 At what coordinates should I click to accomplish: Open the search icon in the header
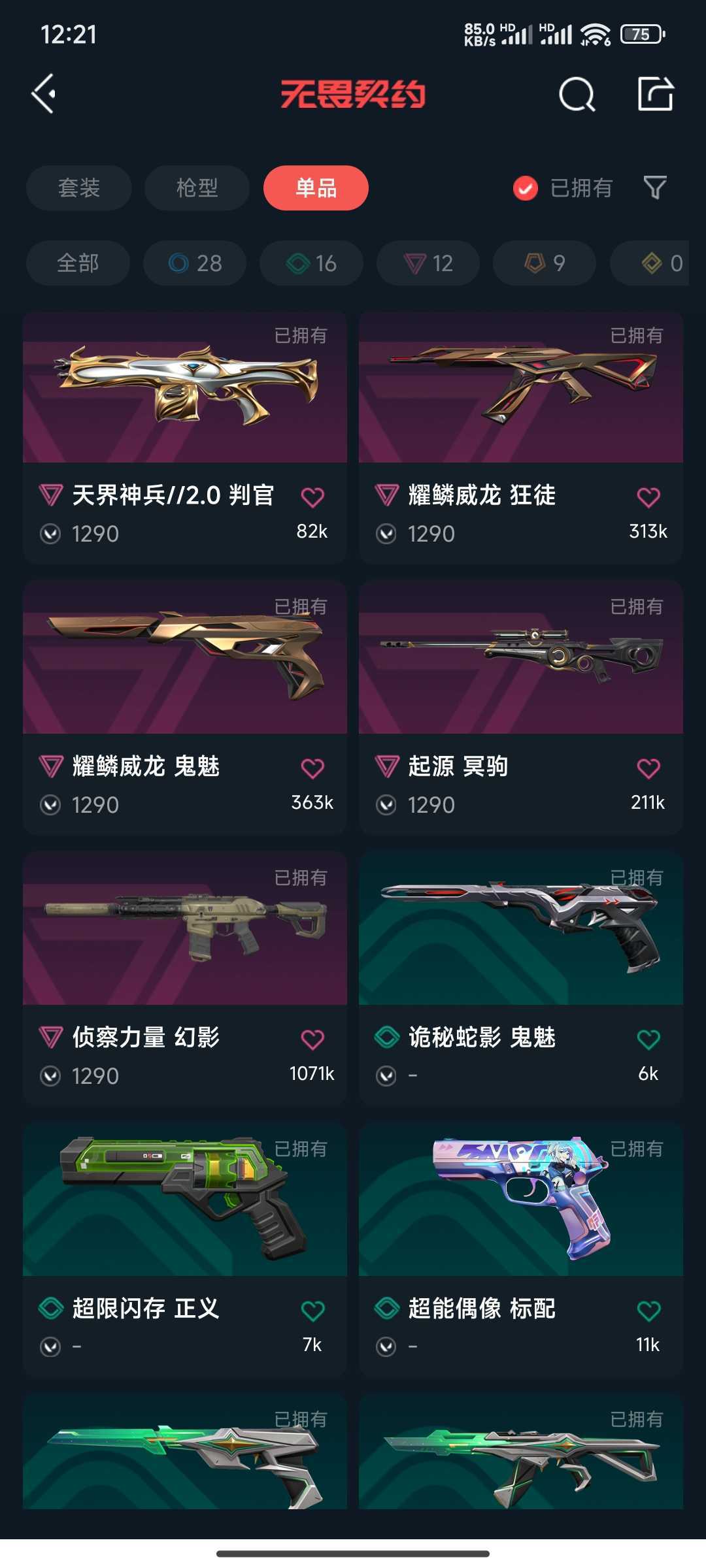pos(577,94)
